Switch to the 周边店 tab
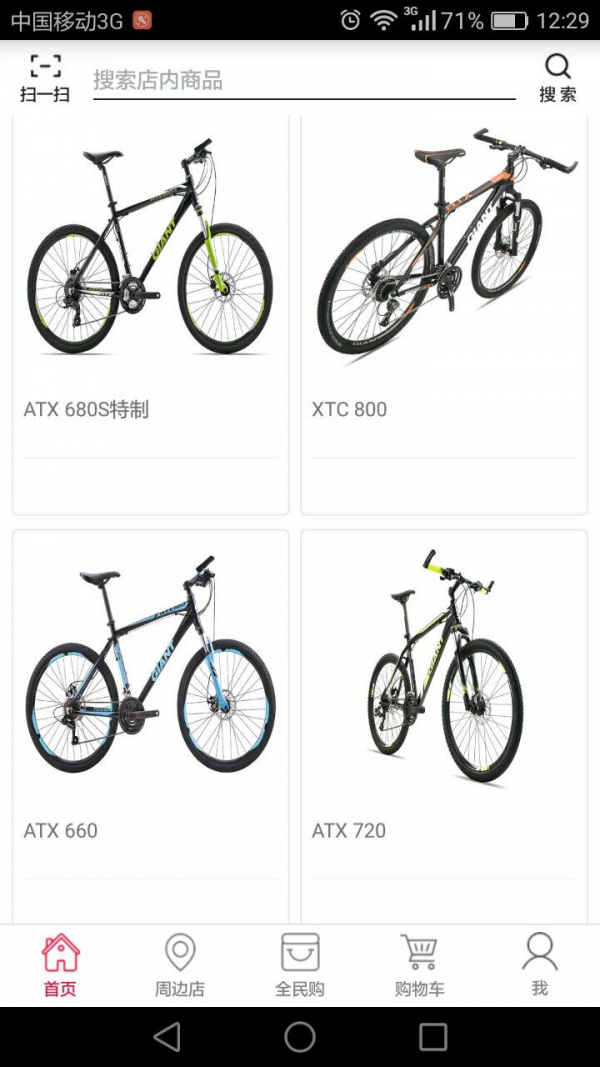 (180, 965)
